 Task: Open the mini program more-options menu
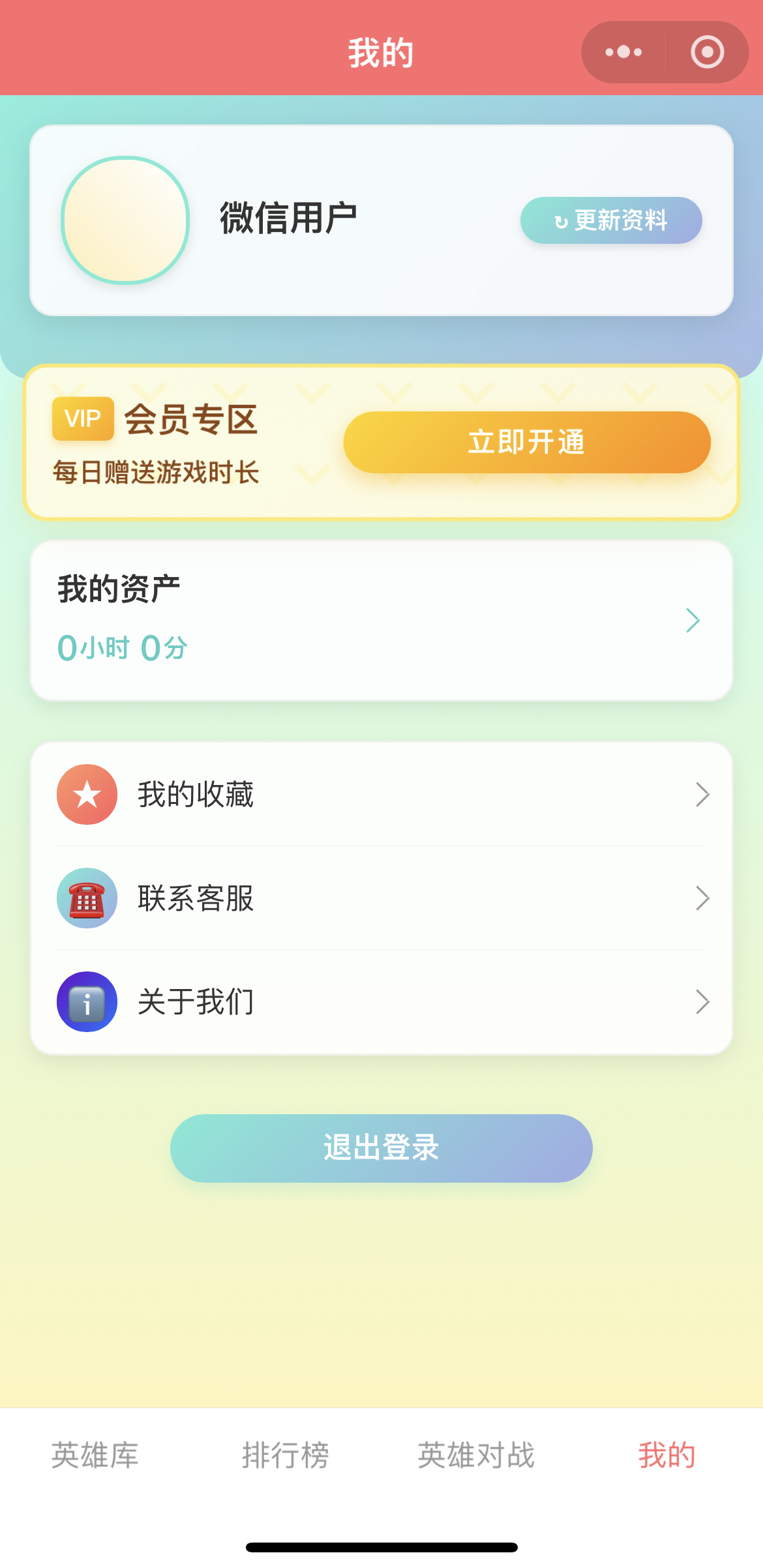pos(623,52)
